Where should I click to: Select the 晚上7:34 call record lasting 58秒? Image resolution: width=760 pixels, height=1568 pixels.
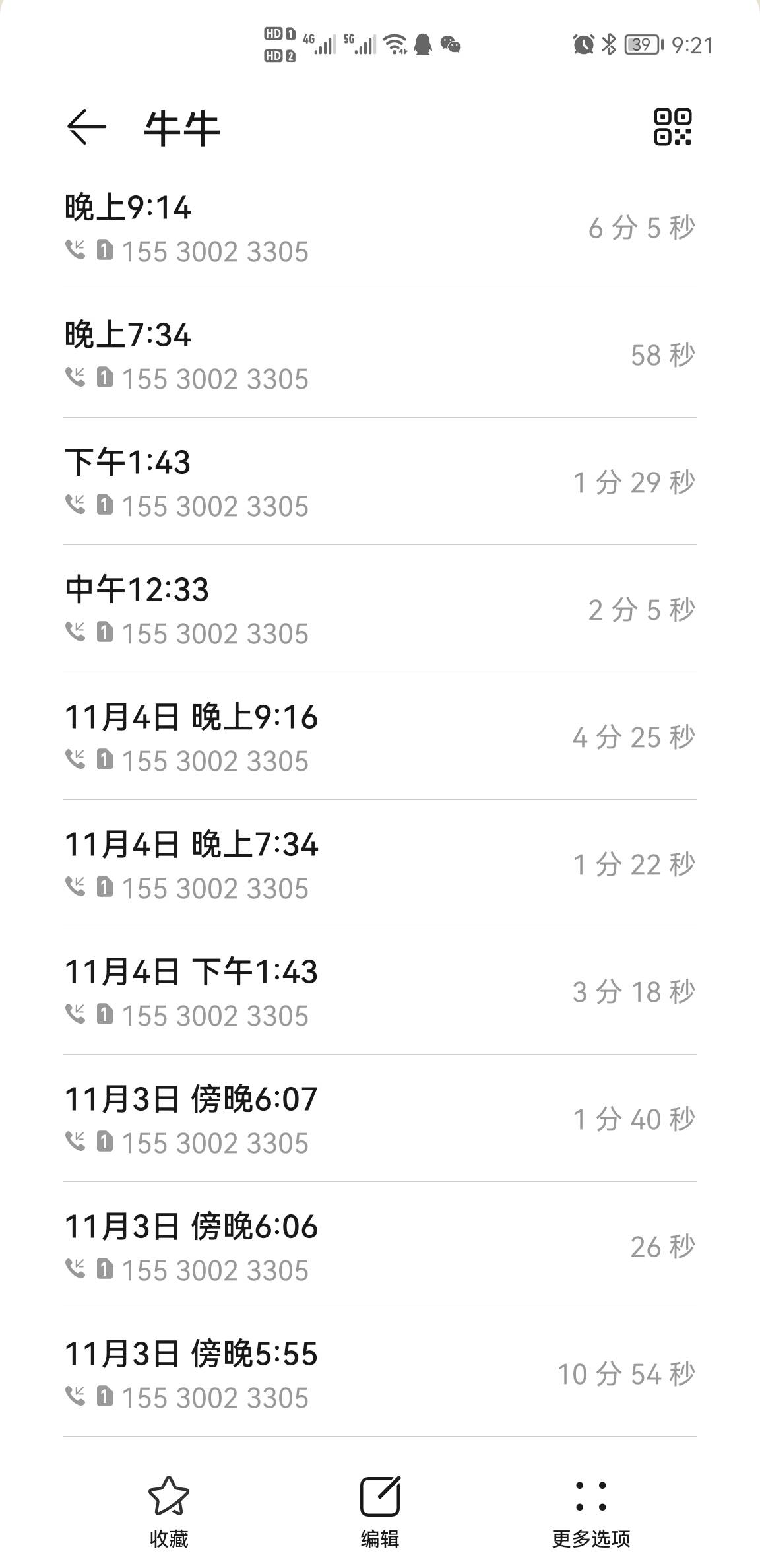(x=380, y=354)
